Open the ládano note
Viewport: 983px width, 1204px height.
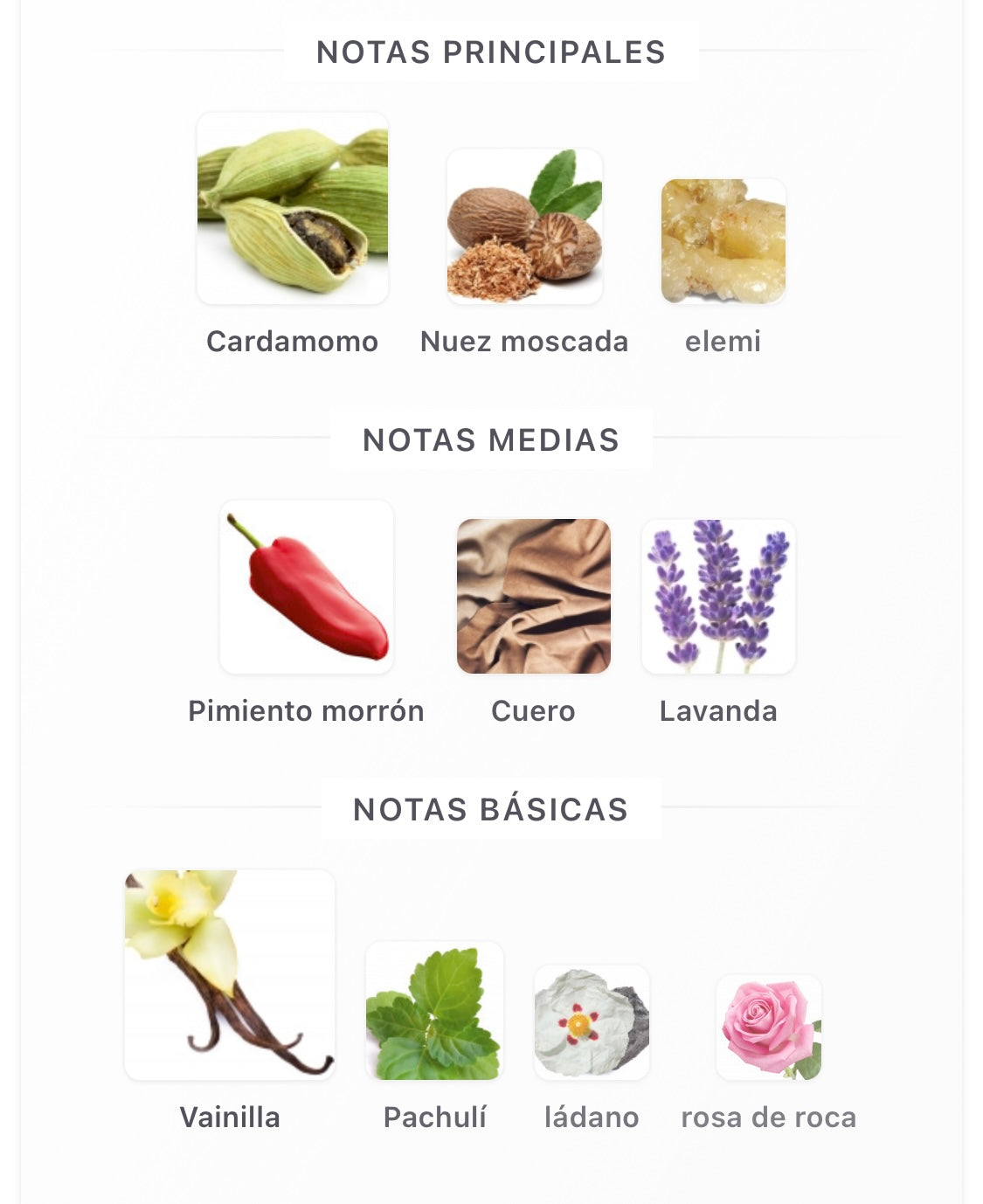pyautogui.click(x=592, y=1022)
